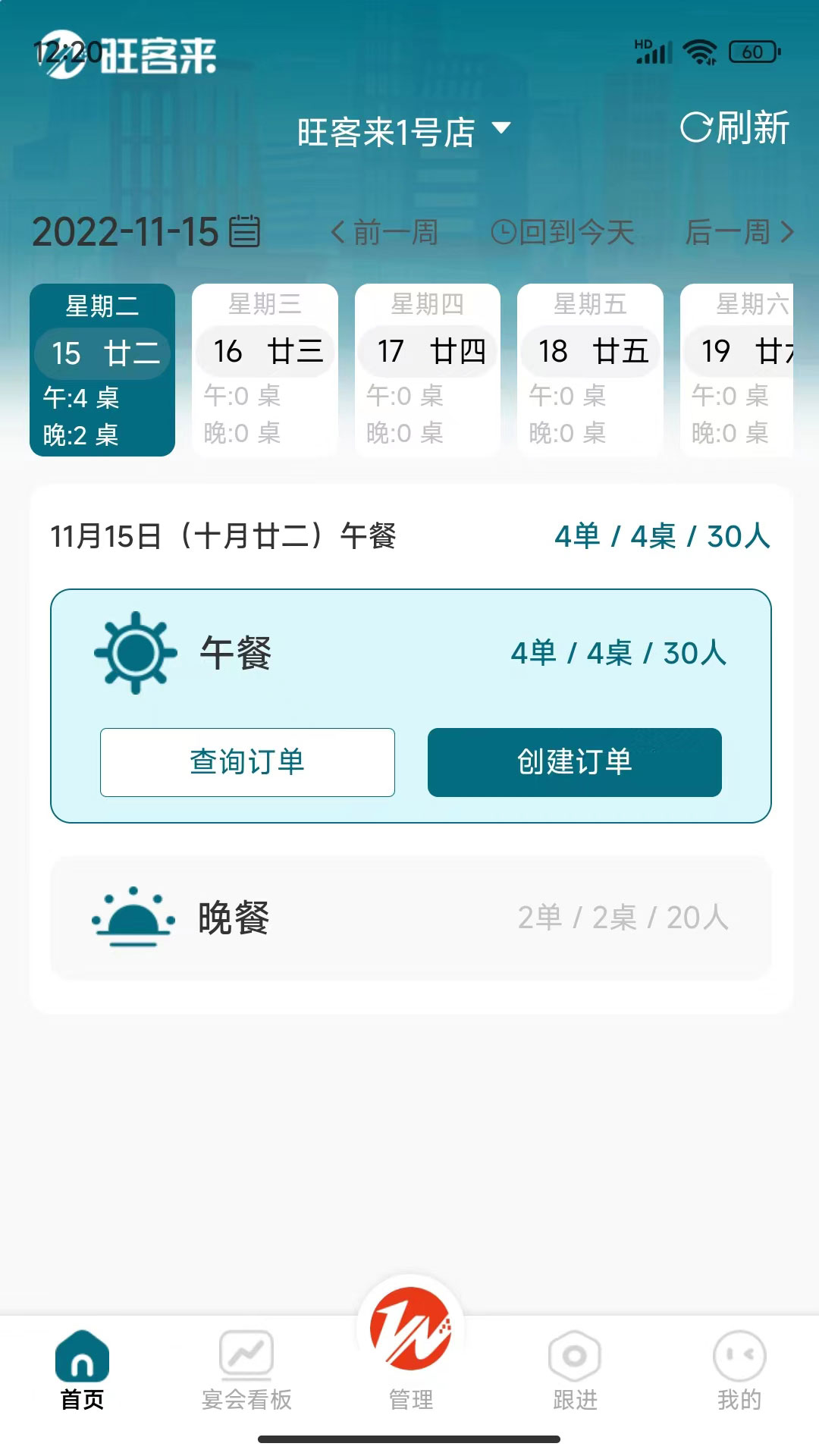
Task: Go to 前一周 previous week
Action: 385,232
